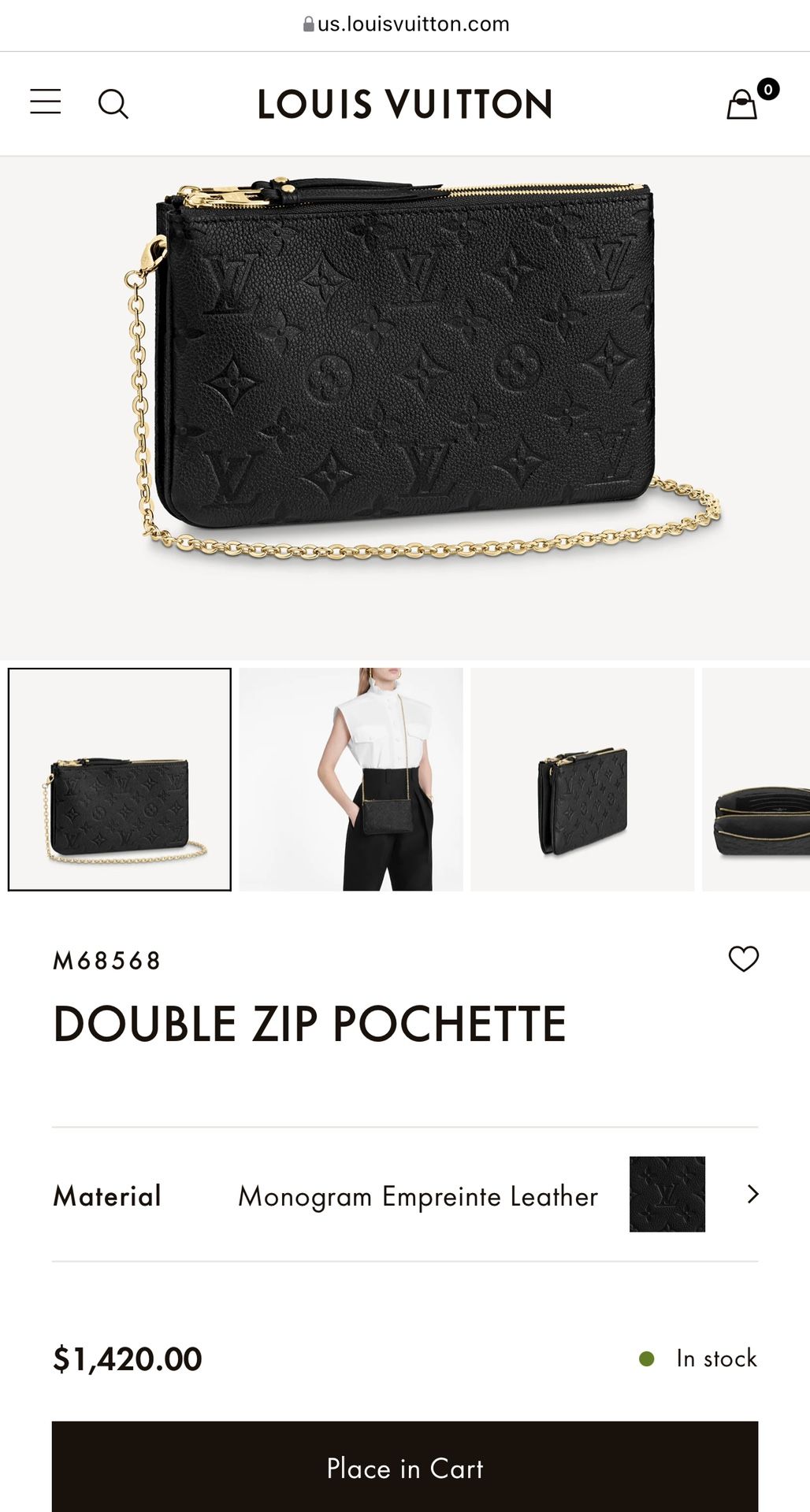Select the Louis Vuitton logo

click(404, 103)
